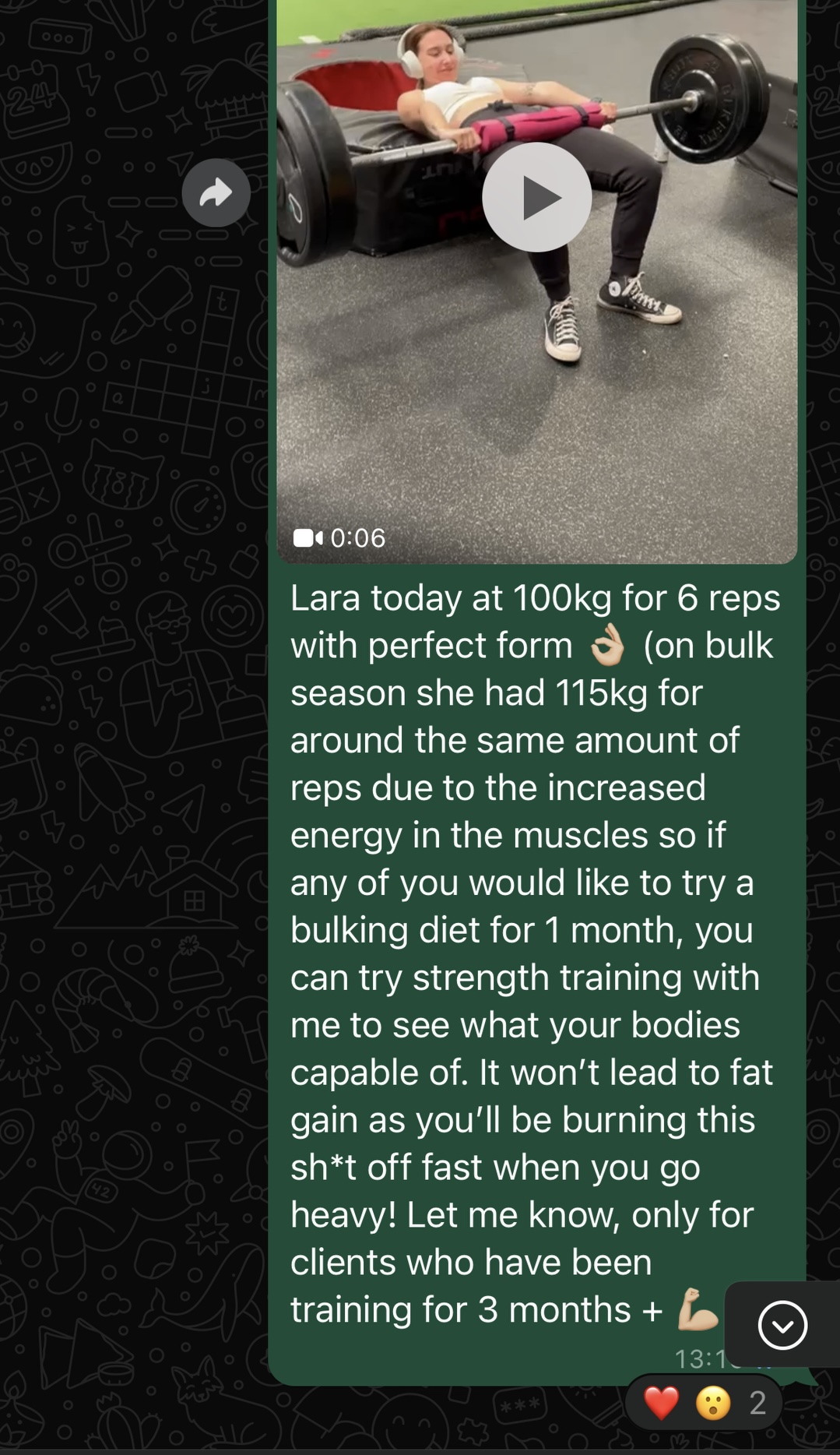This screenshot has height=1455, width=840.
Task: Open the reactions on the message
Action: [x=704, y=1402]
